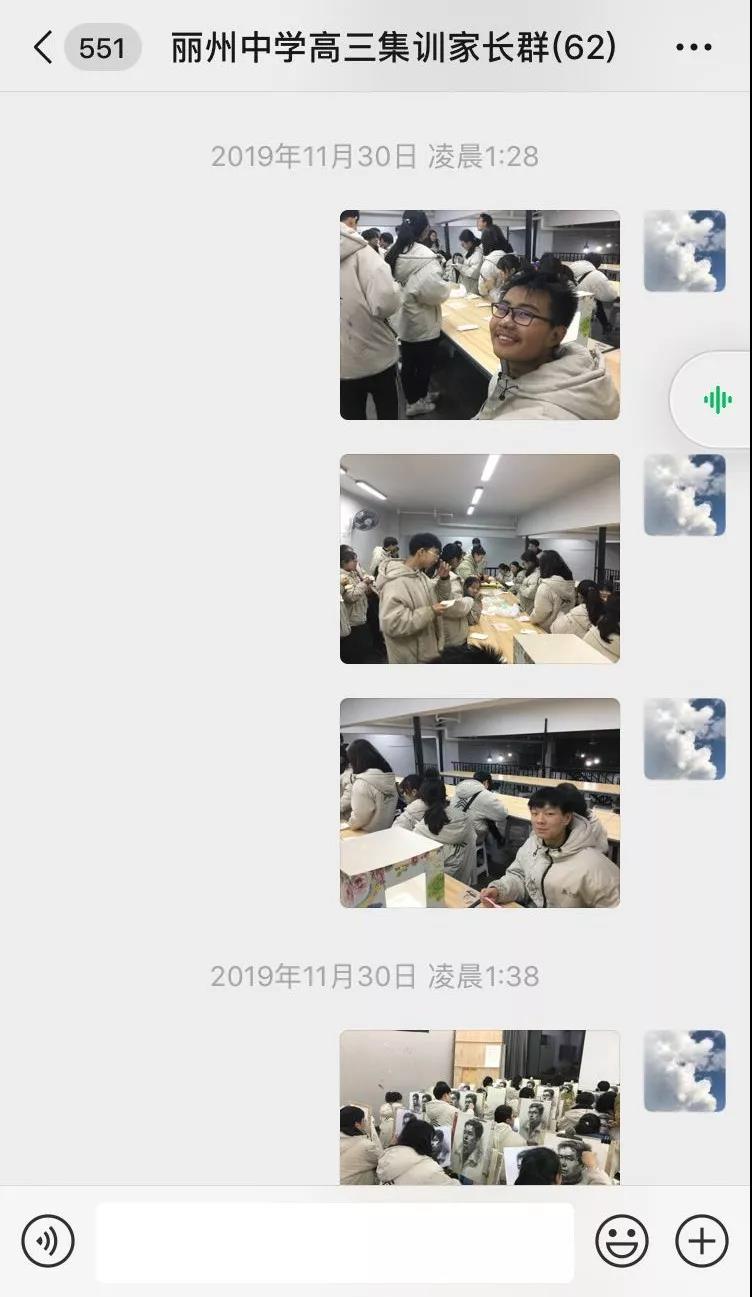Open the plus attachments menu
The height and width of the screenshot is (1297, 752).
point(701,1242)
